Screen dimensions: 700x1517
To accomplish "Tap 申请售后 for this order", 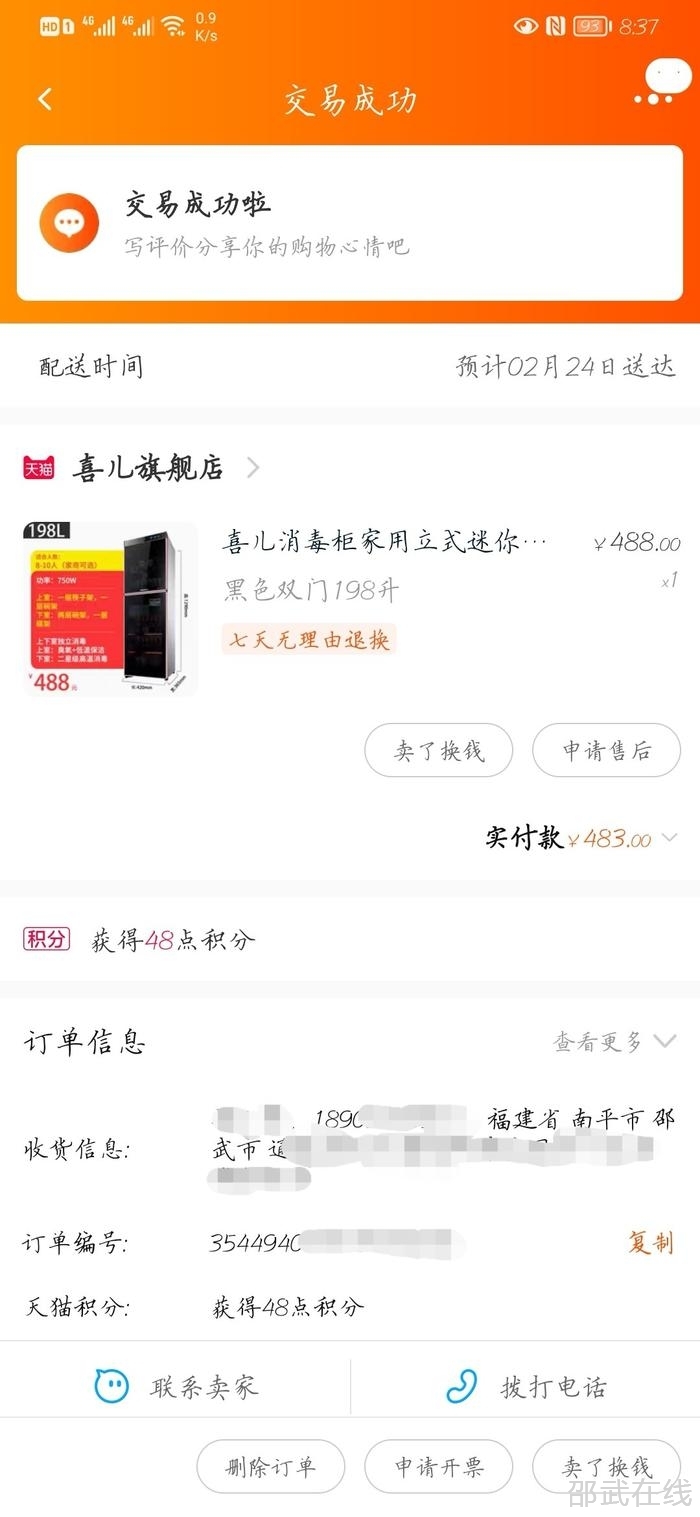I will [x=606, y=750].
